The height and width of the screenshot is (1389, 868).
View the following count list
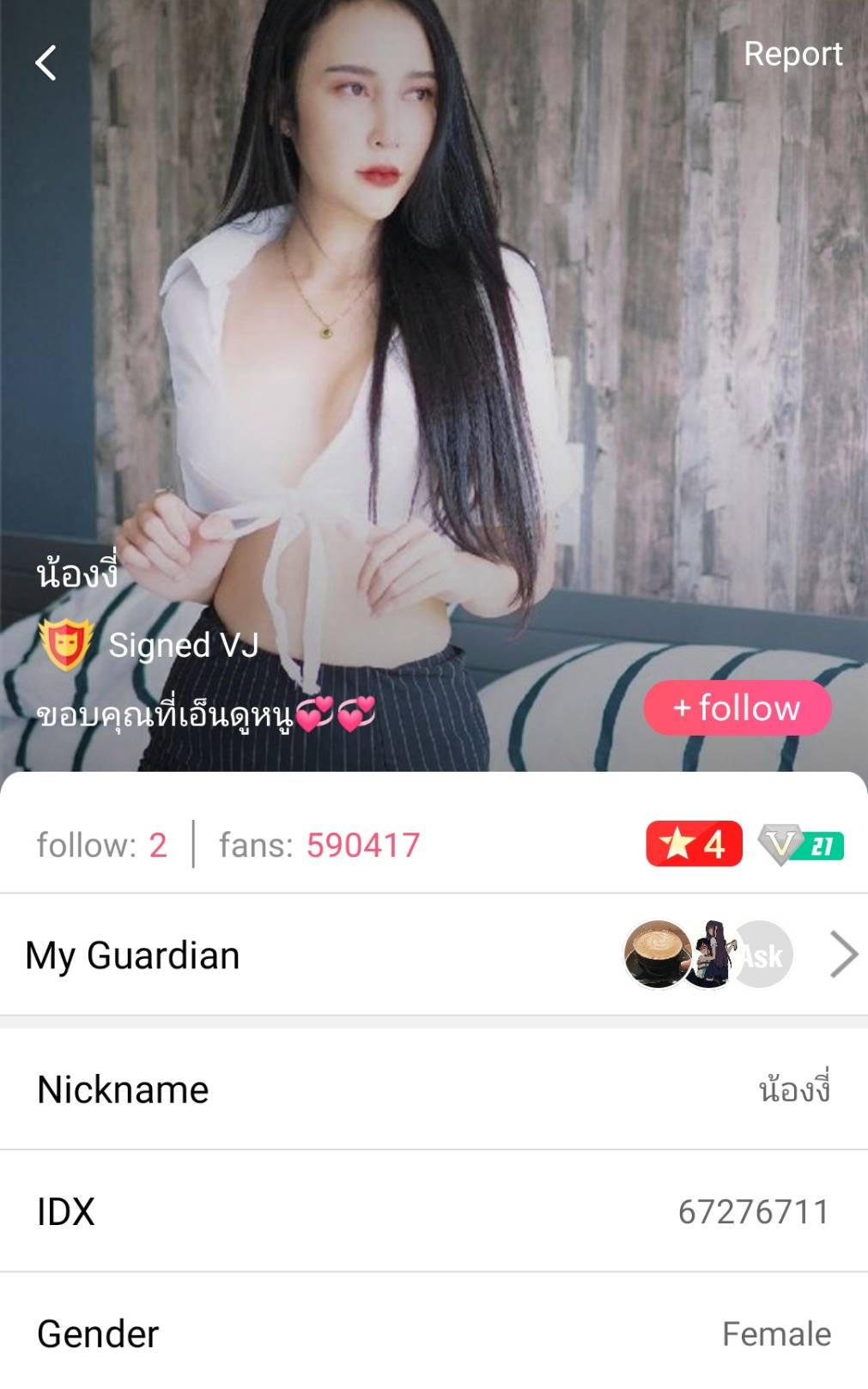click(x=101, y=845)
